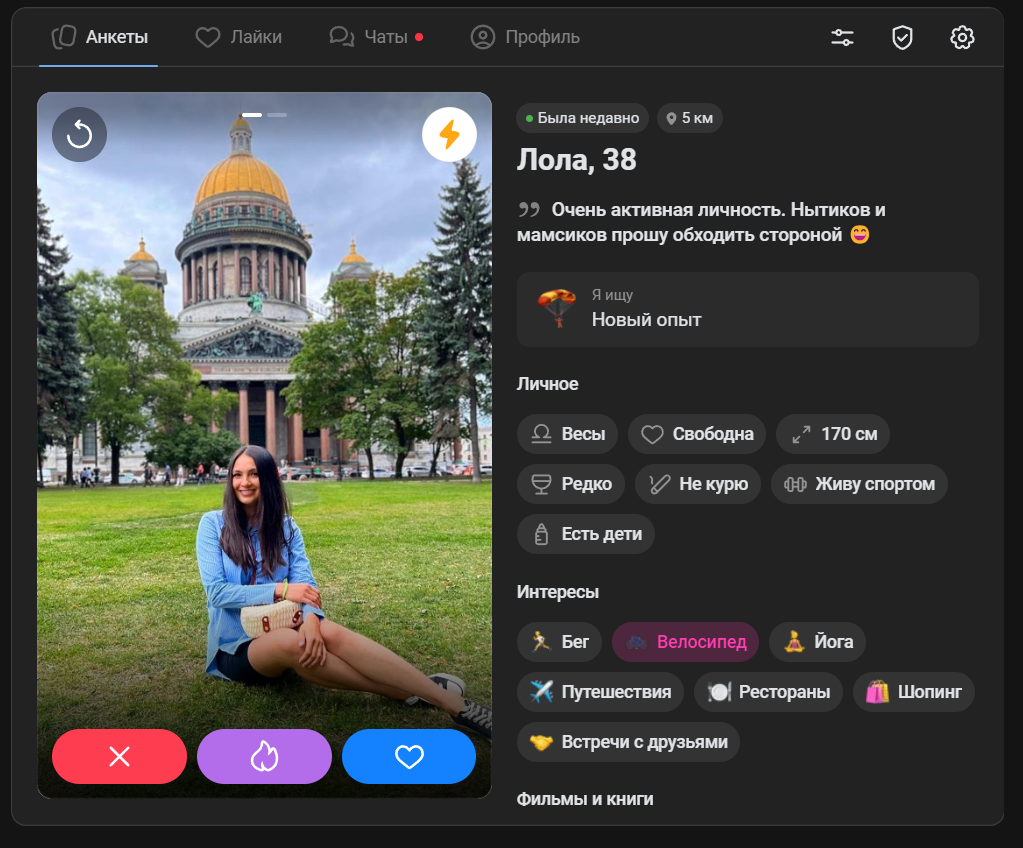Screen dimensions: 1023x848
Task: Open the safety shield icon
Action: point(902,37)
